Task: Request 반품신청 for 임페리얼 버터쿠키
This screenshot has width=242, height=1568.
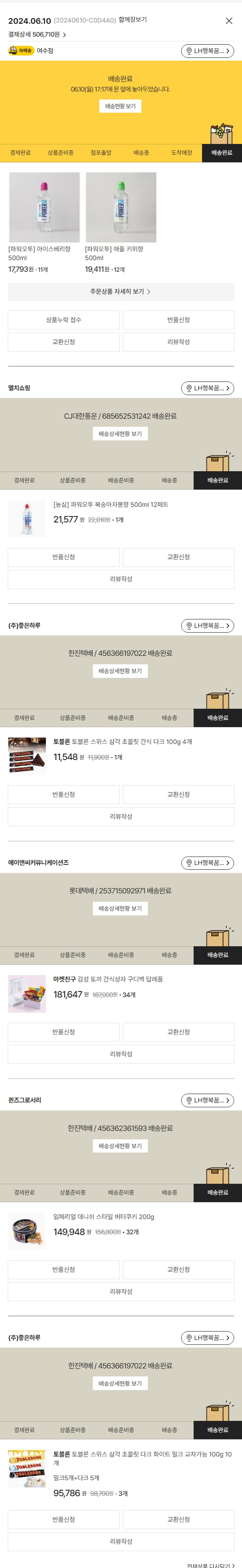Action: pos(63,1269)
